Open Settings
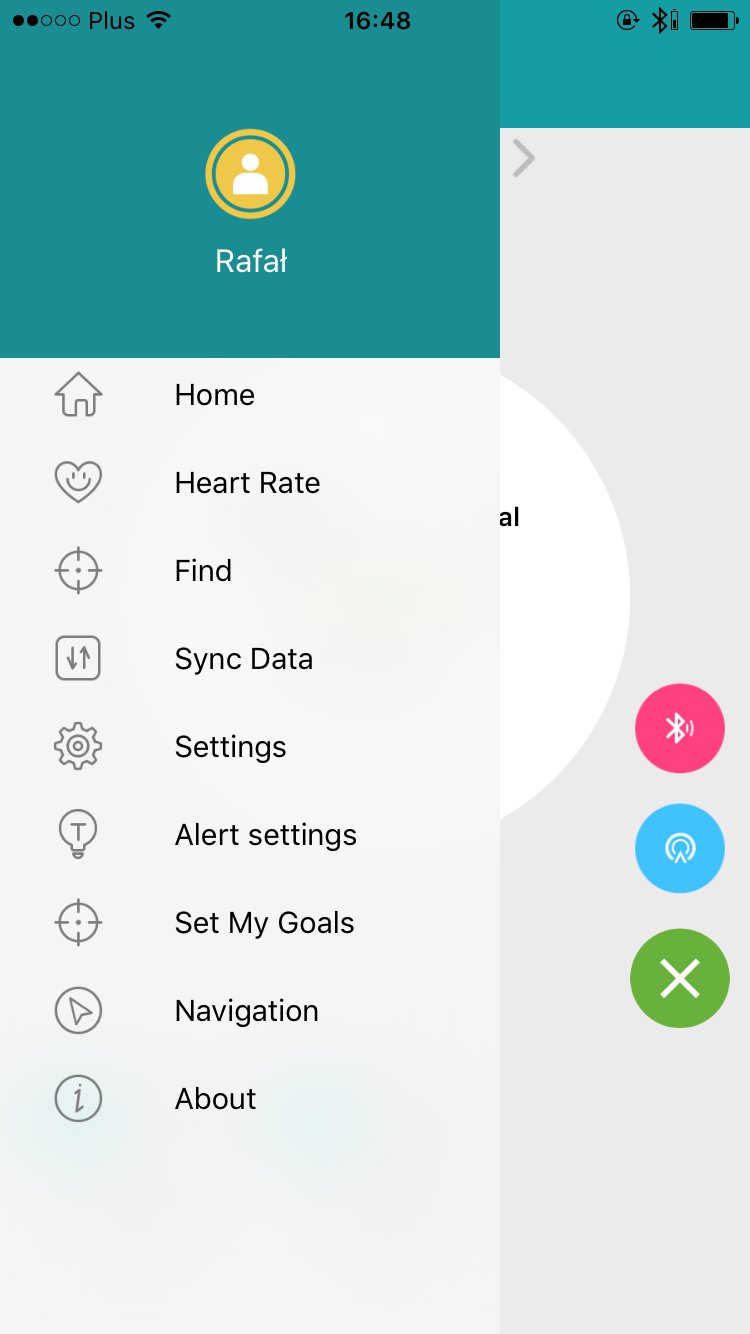 [230, 747]
